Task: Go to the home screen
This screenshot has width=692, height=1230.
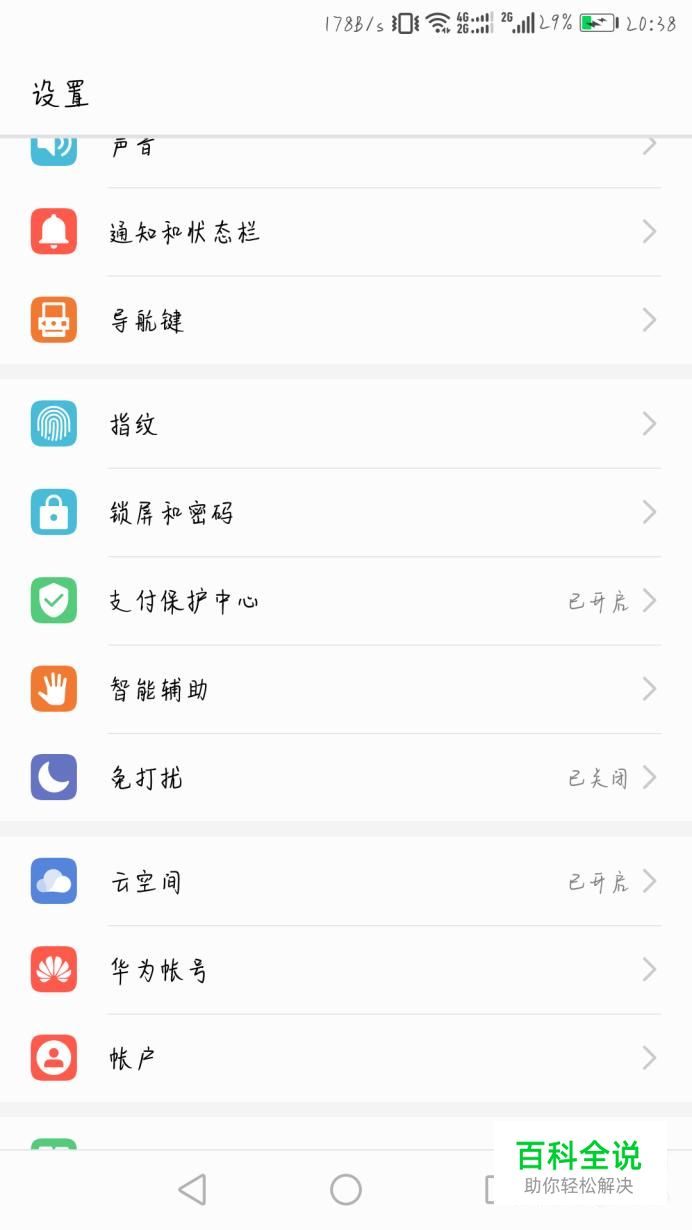Action: click(x=346, y=1189)
